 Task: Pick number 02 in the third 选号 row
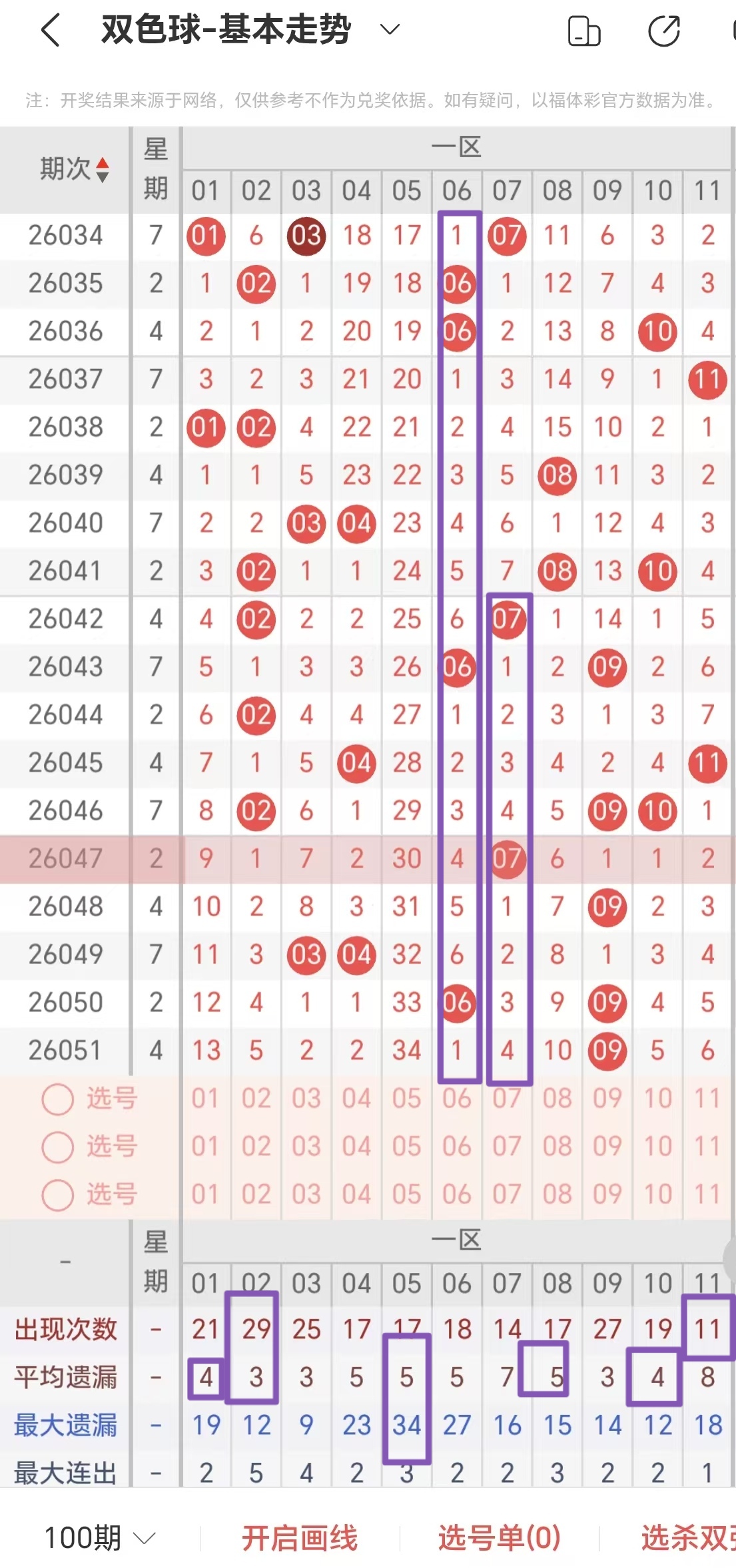(x=256, y=1194)
